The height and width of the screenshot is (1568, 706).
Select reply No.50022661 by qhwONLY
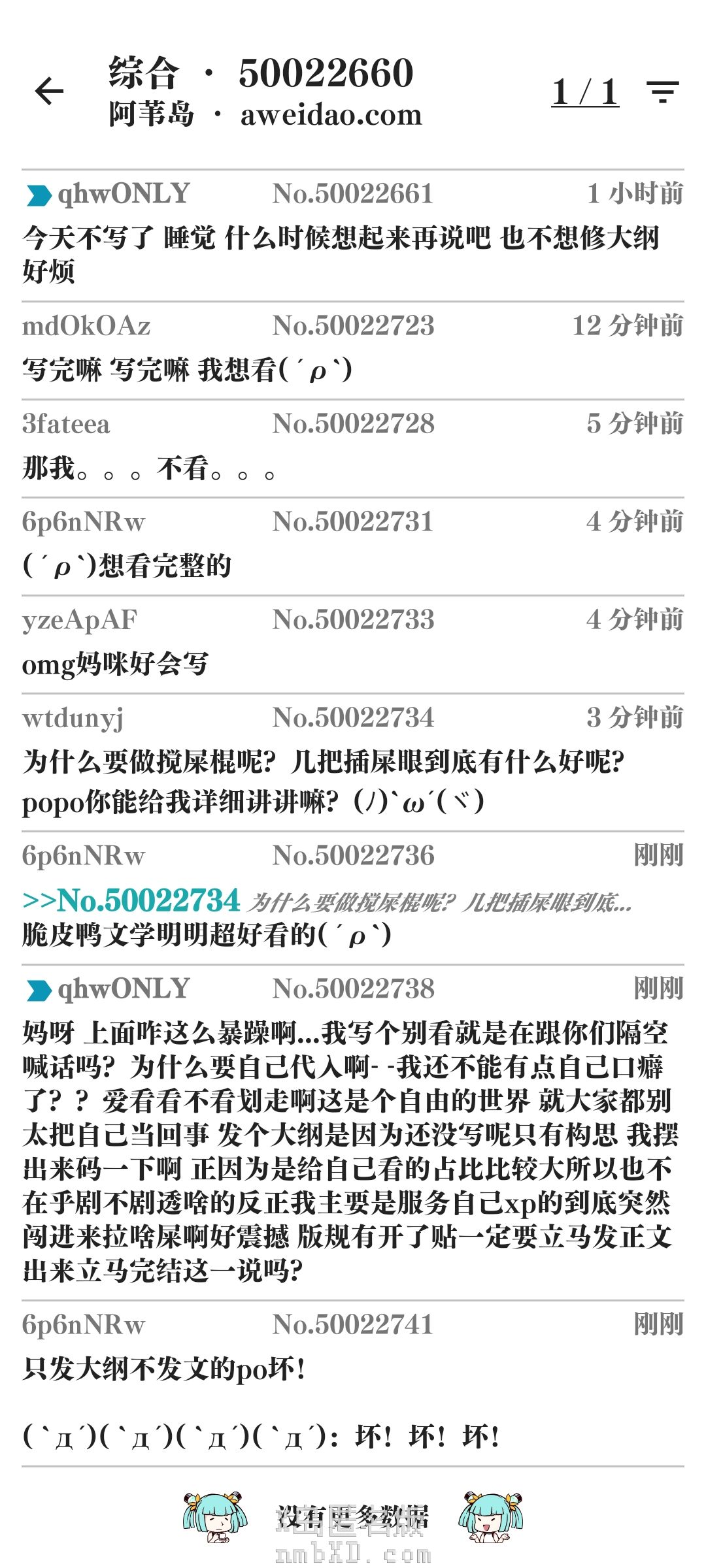353,237
